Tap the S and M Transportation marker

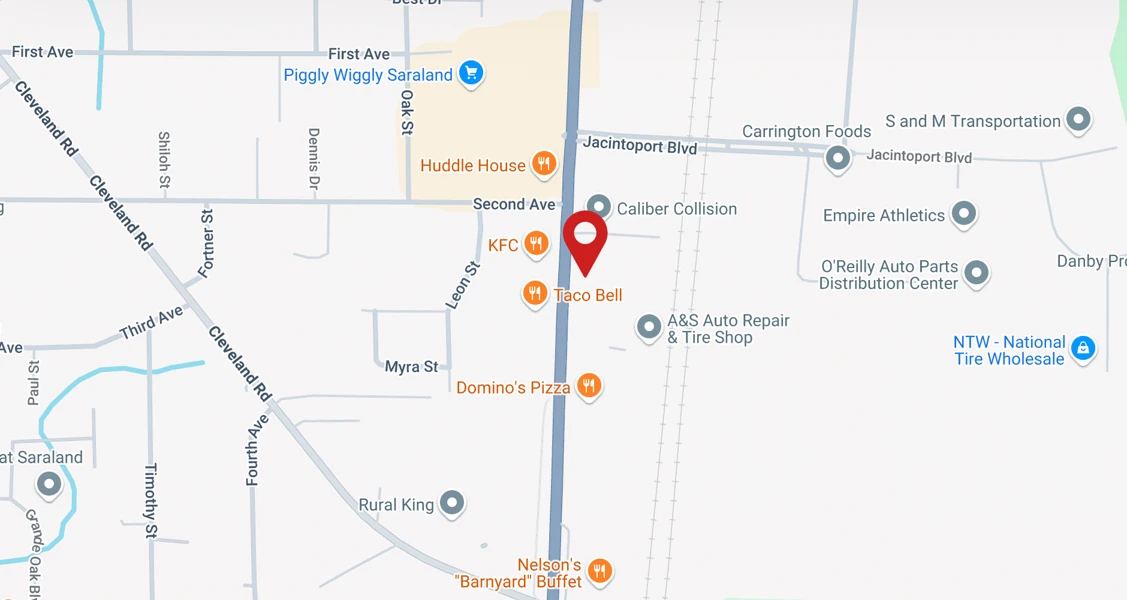click(1078, 121)
